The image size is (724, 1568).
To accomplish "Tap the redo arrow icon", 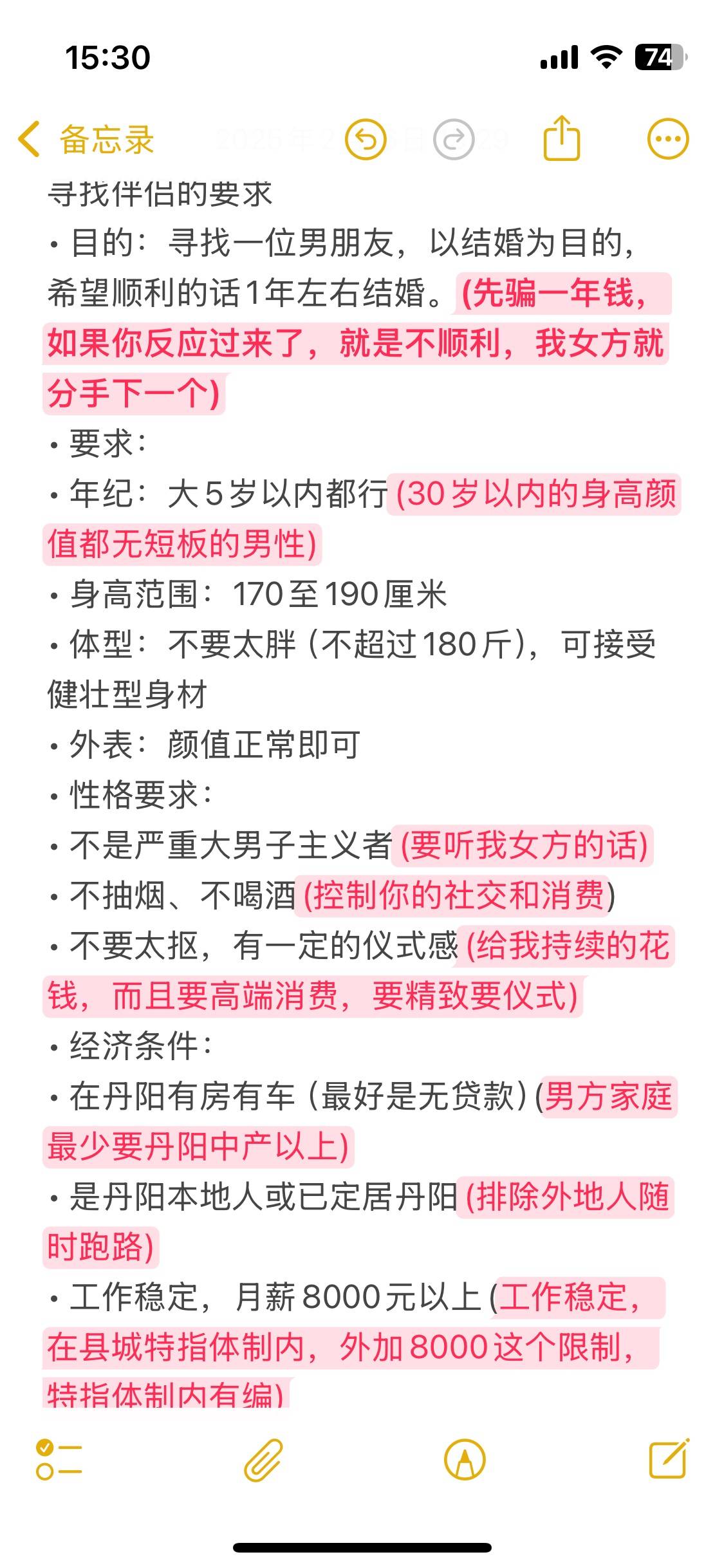I will point(454,139).
